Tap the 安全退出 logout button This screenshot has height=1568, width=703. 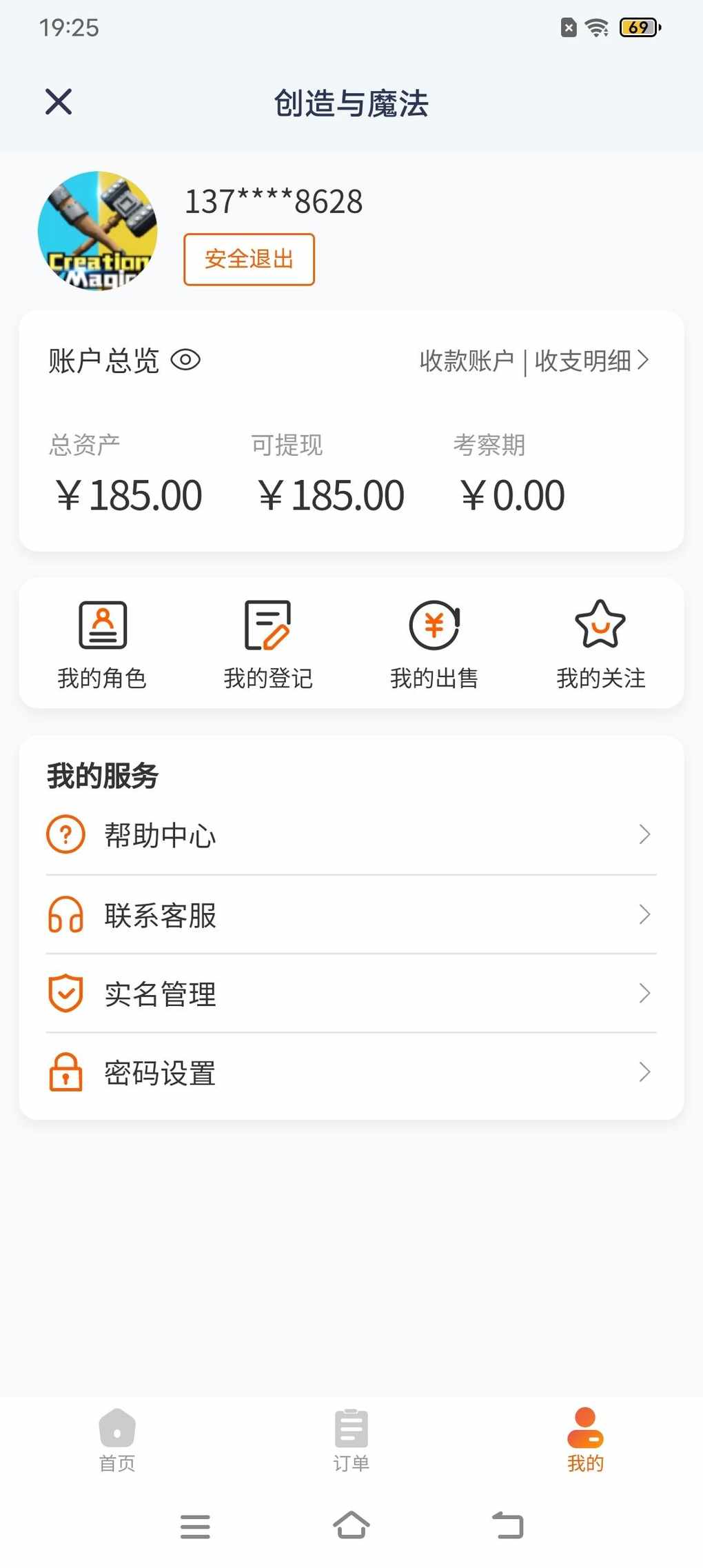coord(249,259)
